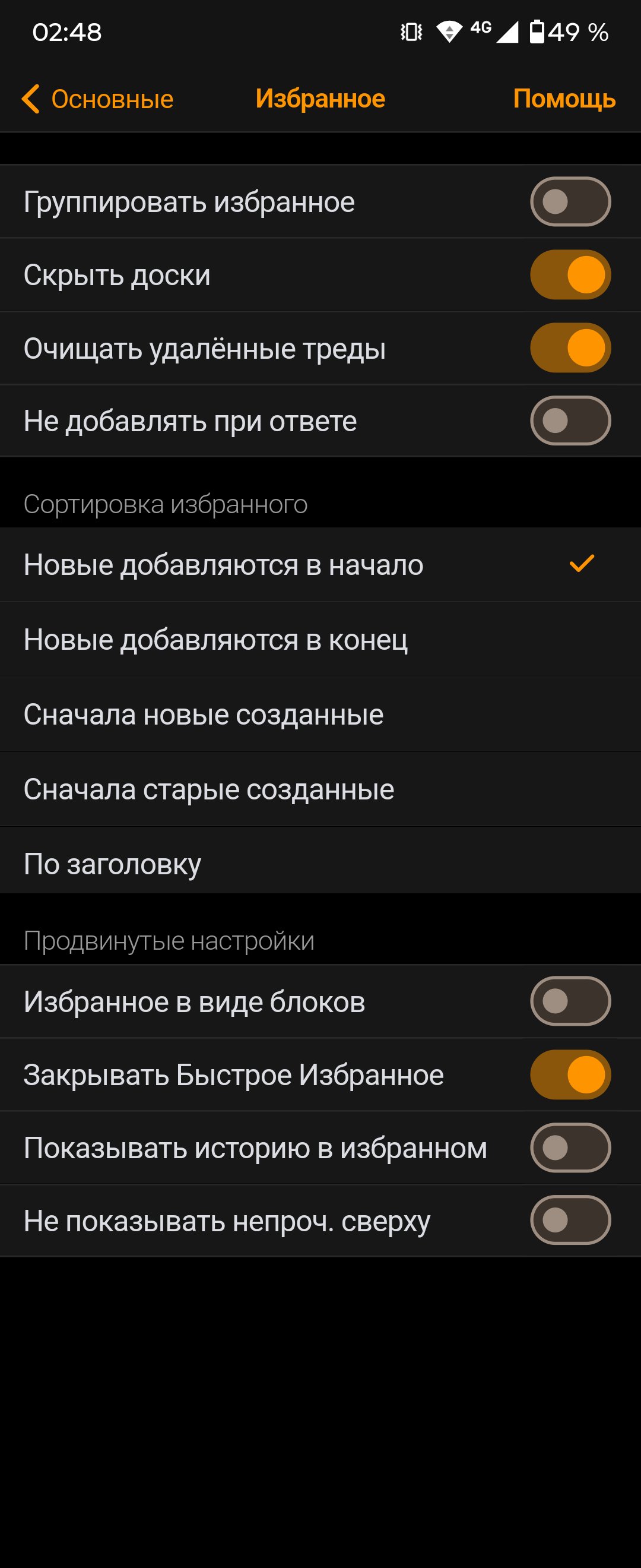Turn on Избранное в виде блоков
Image resolution: width=641 pixels, height=1568 pixels.
(570, 1001)
